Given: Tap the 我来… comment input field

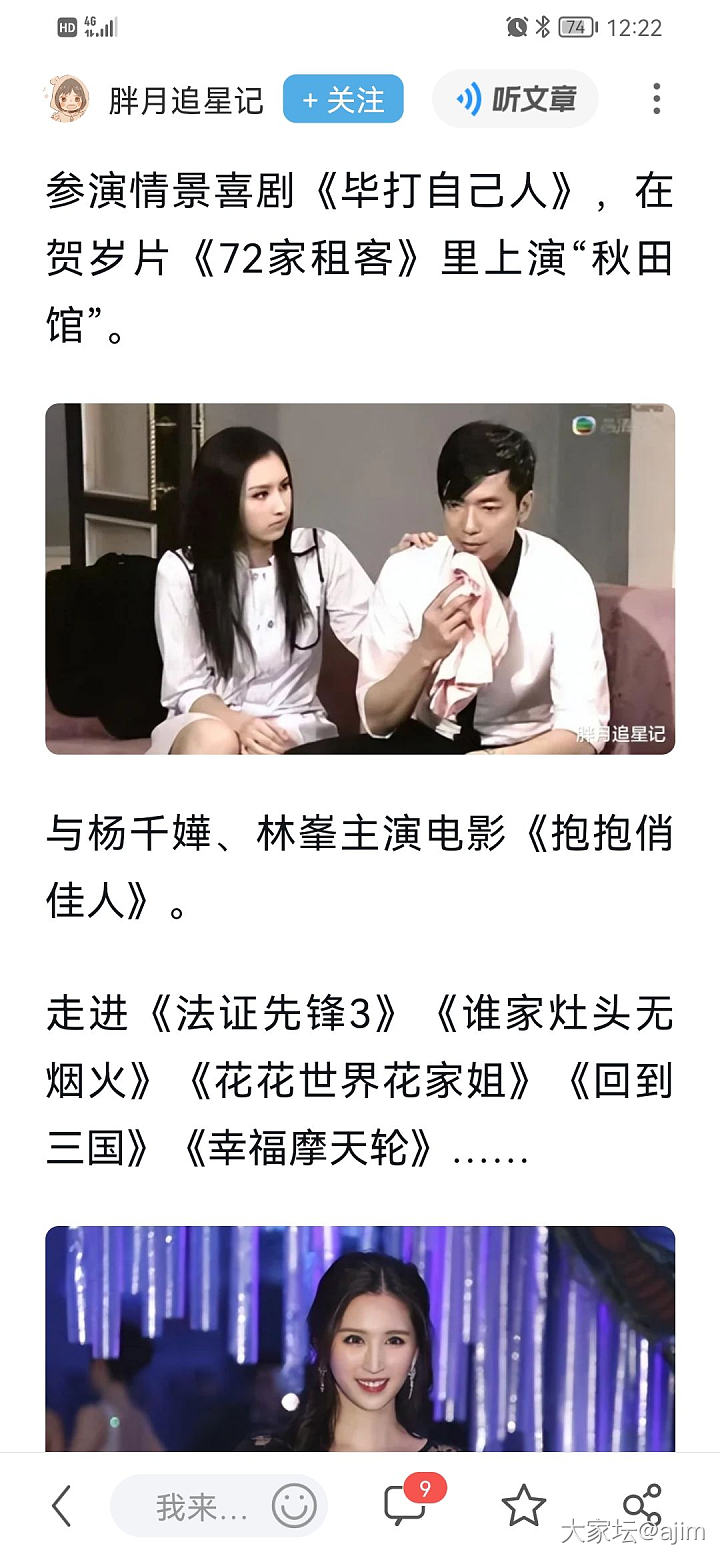Looking at the screenshot, I should [200, 1506].
